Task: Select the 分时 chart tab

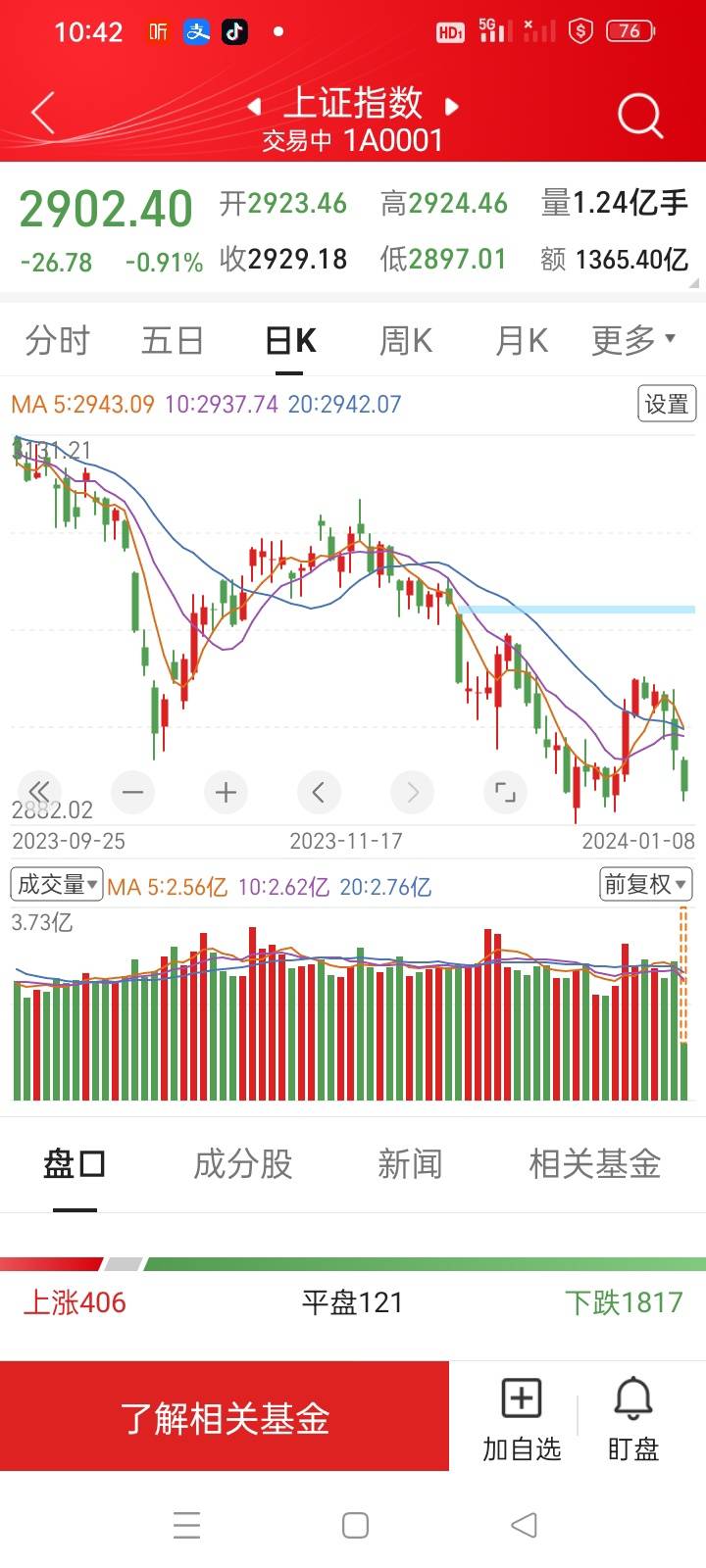Action: [x=58, y=341]
